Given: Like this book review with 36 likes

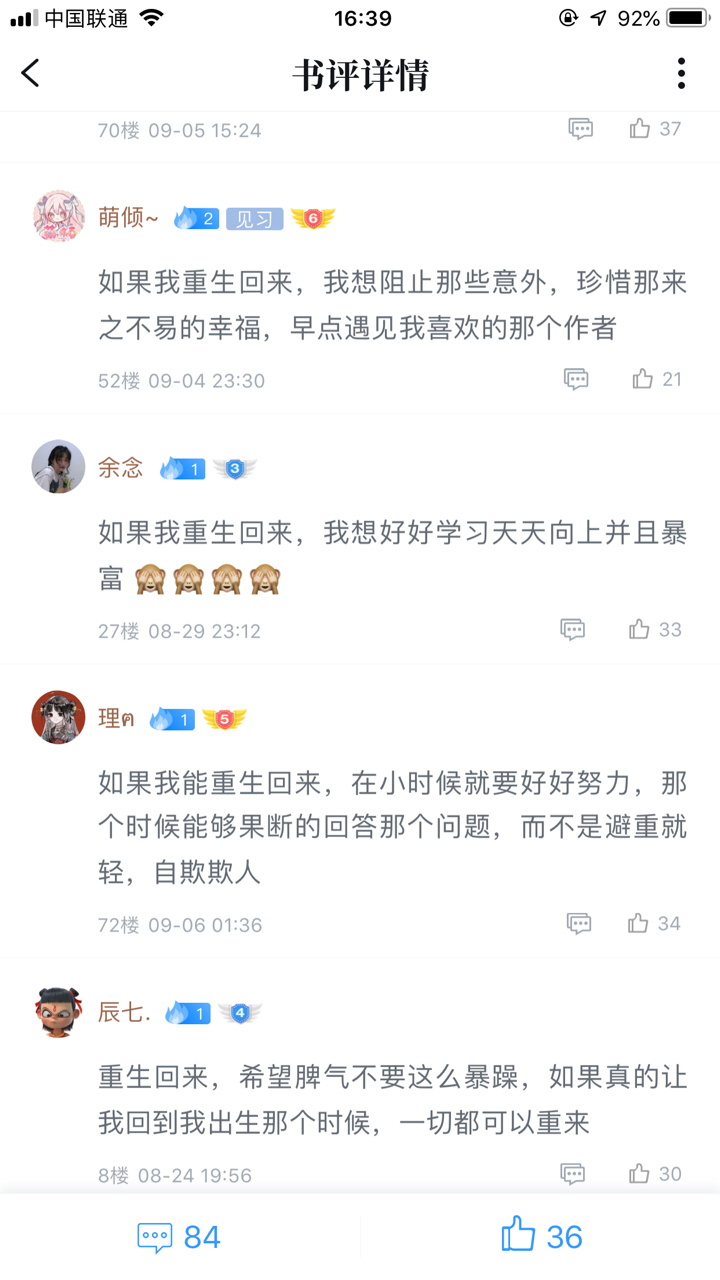Looking at the screenshot, I should (x=541, y=1237).
